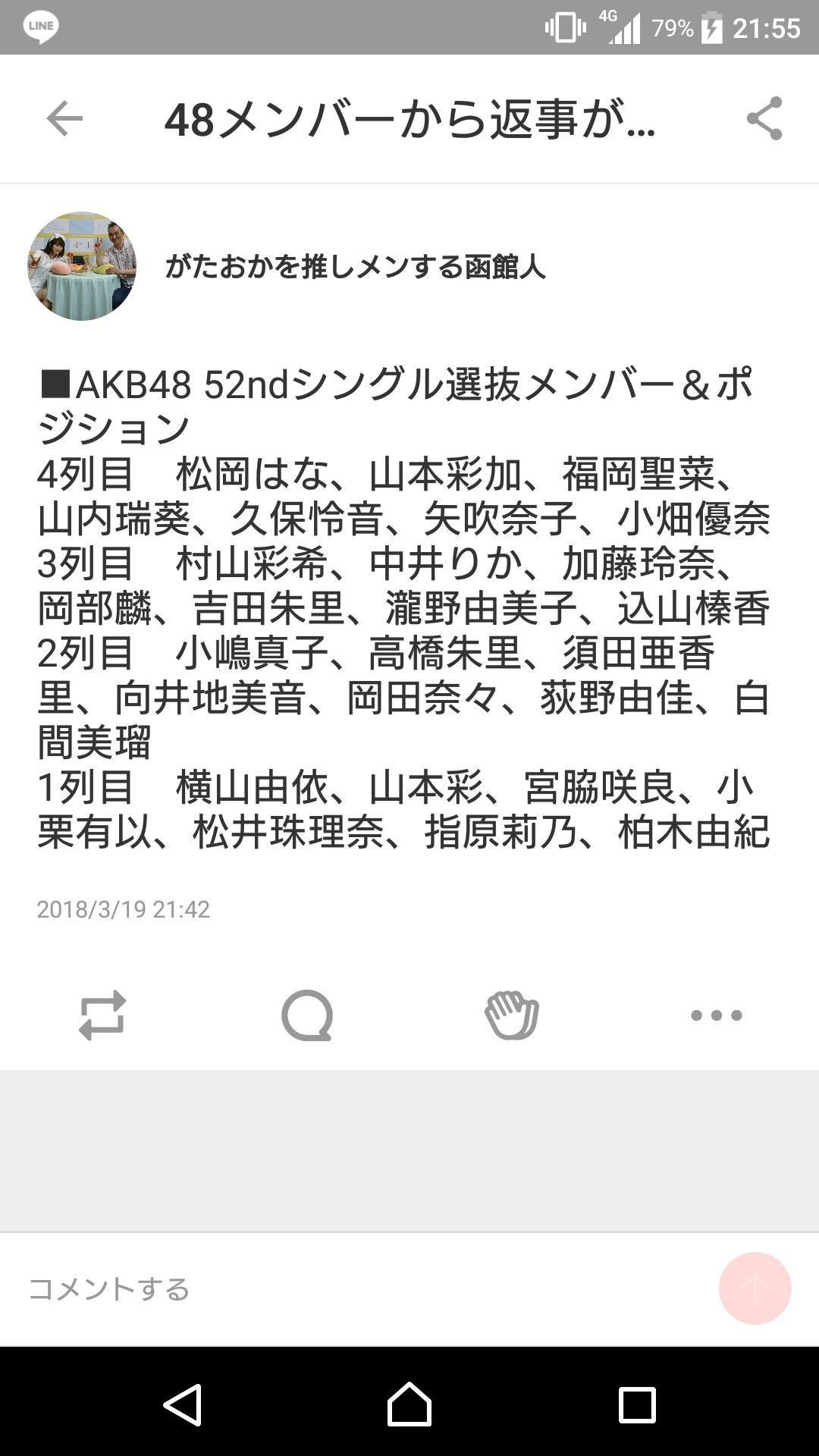Image resolution: width=819 pixels, height=1456 pixels.
Task: Open the LINE notification icon
Action: tap(39, 24)
